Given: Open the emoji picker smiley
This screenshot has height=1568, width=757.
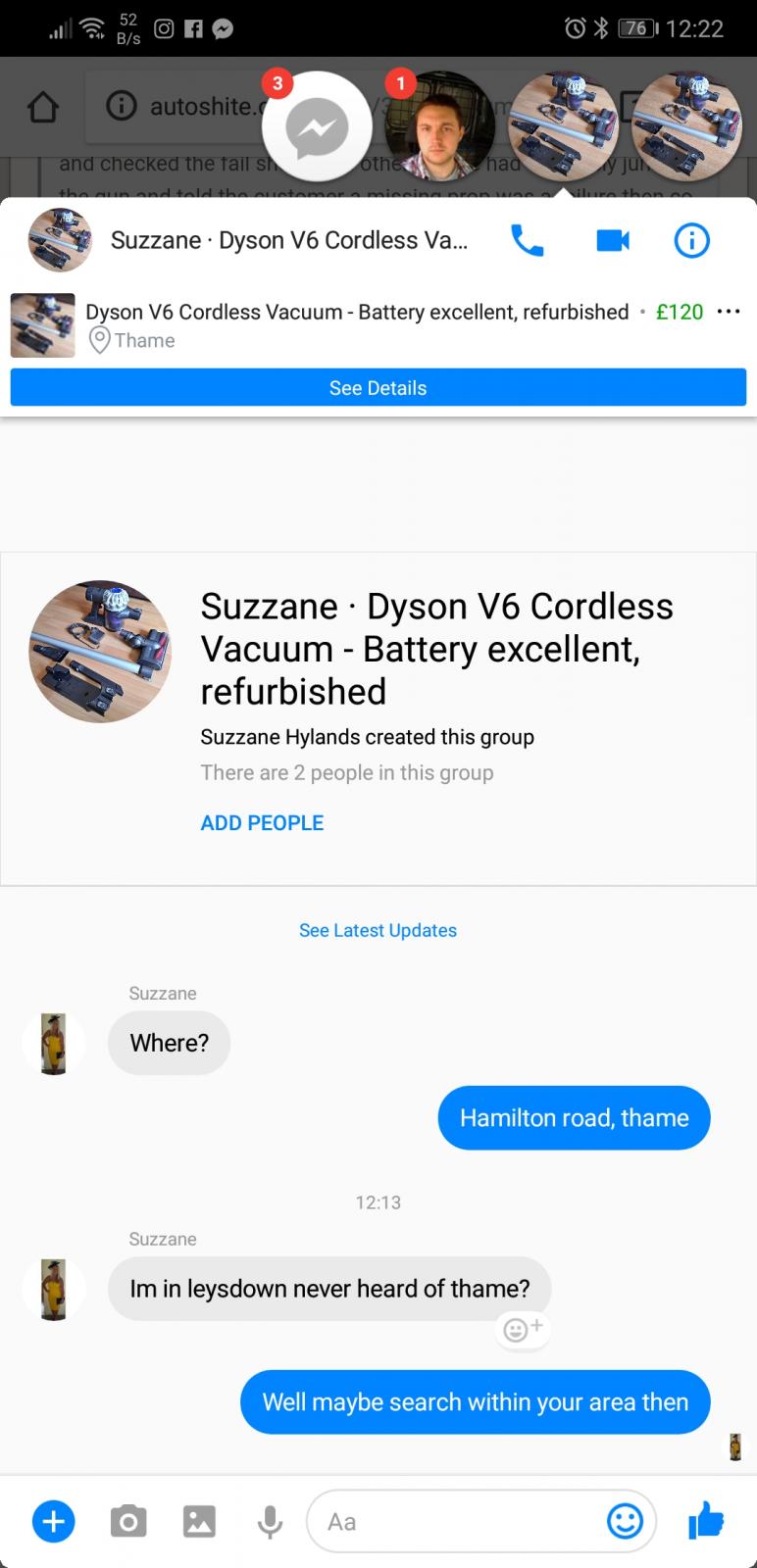Looking at the screenshot, I should tap(625, 1522).
